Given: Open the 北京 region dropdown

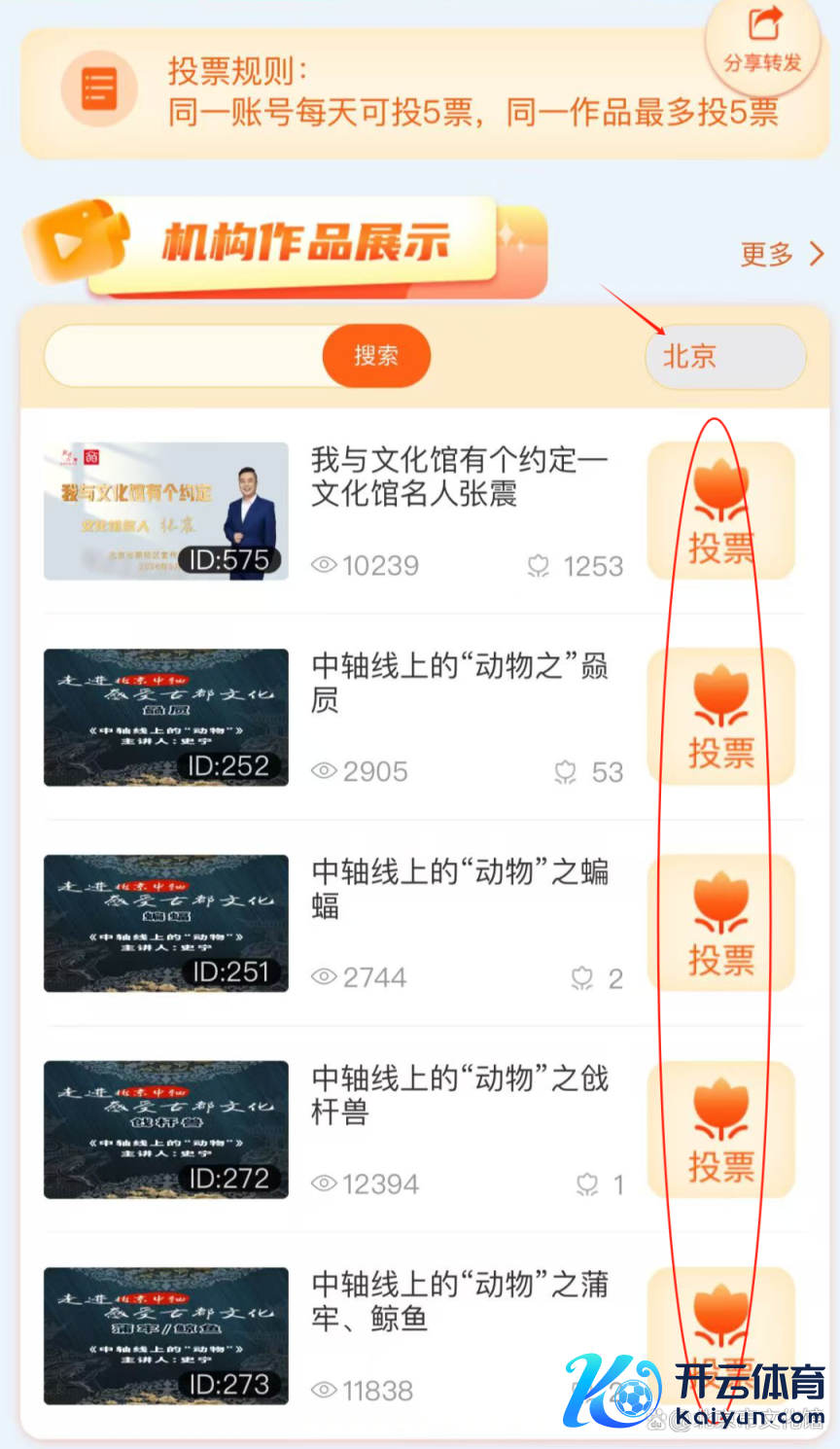Looking at the screenshot, I should point(724,357).
